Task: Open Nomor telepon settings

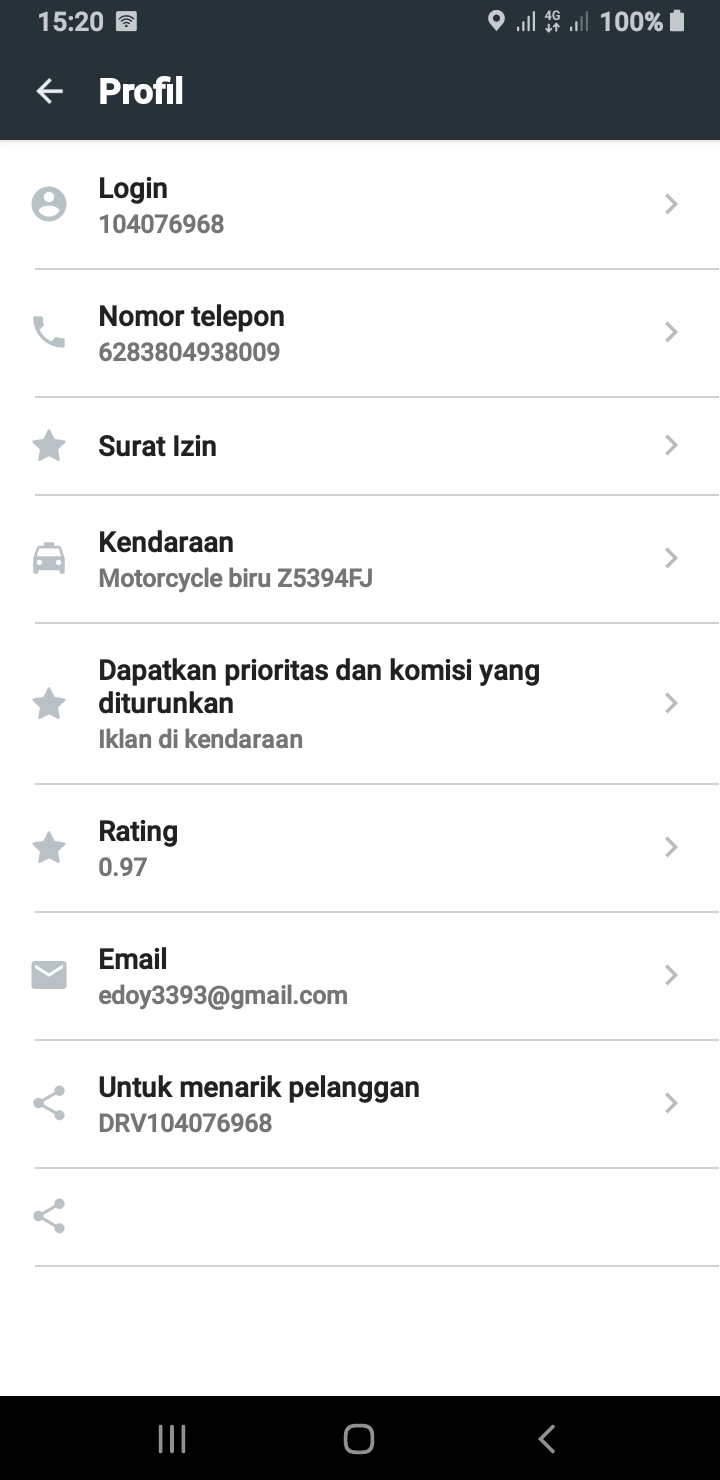Action: [x=360, y=333]
